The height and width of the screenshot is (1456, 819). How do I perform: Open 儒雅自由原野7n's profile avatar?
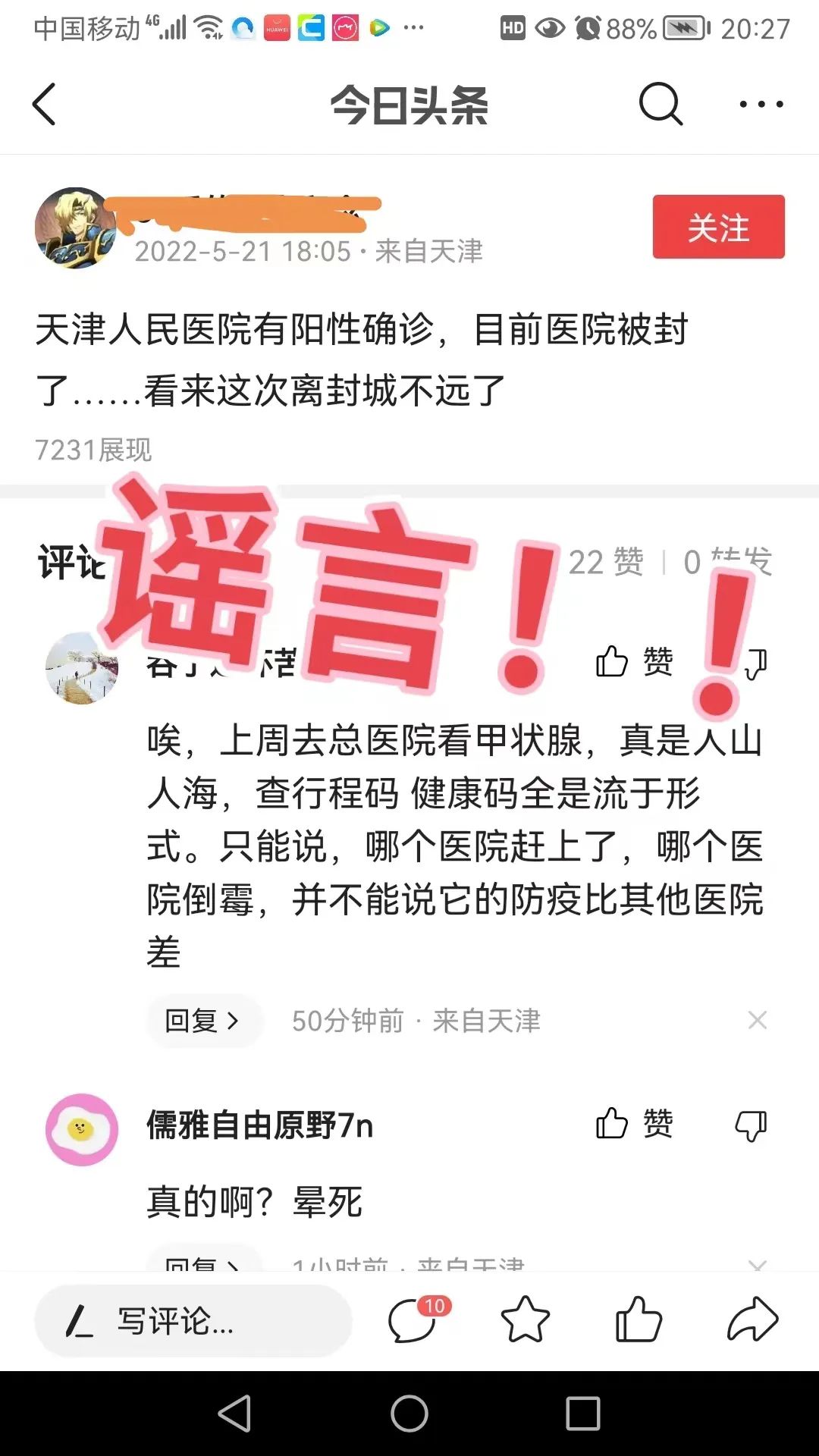pos(82,1129)
